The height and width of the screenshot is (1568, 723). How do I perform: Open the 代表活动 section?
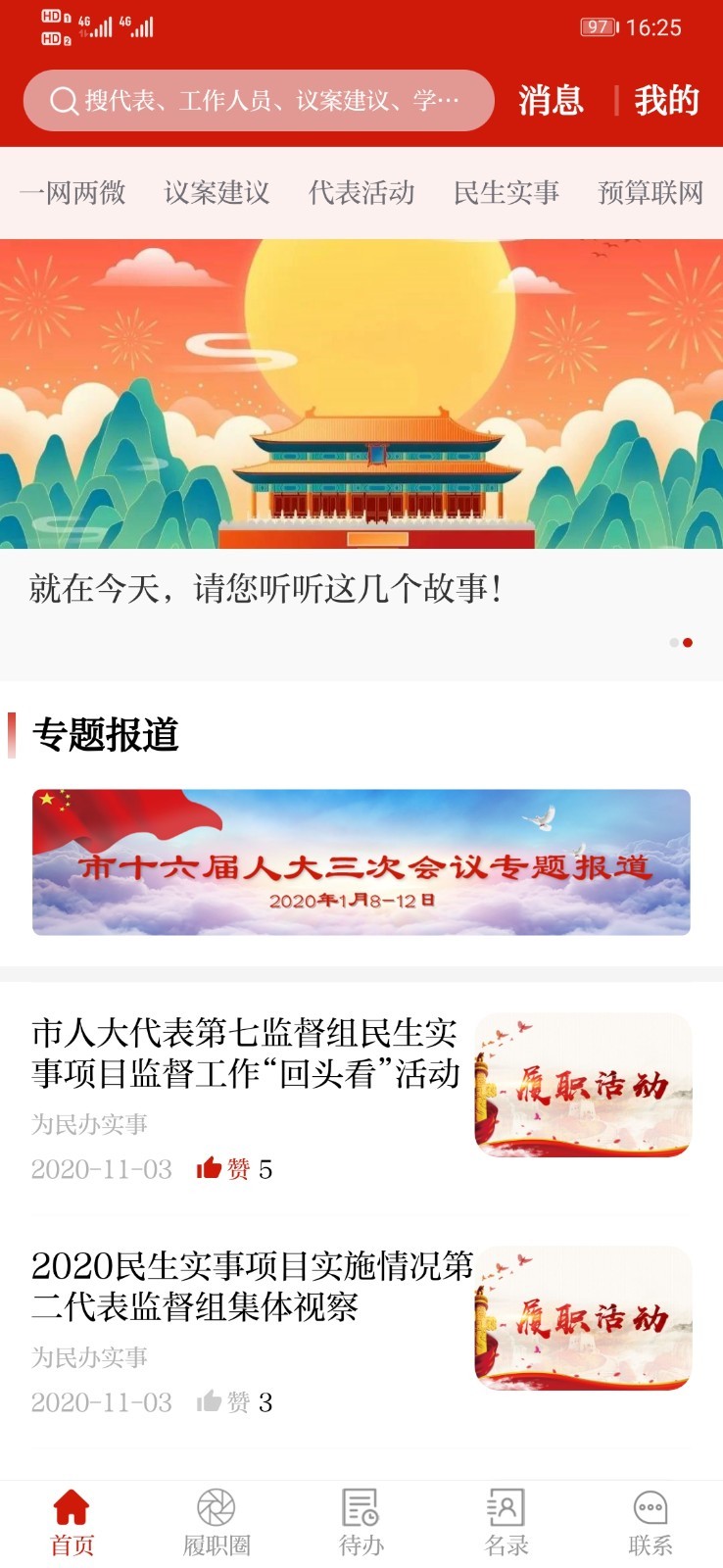(x=361, y=193)
